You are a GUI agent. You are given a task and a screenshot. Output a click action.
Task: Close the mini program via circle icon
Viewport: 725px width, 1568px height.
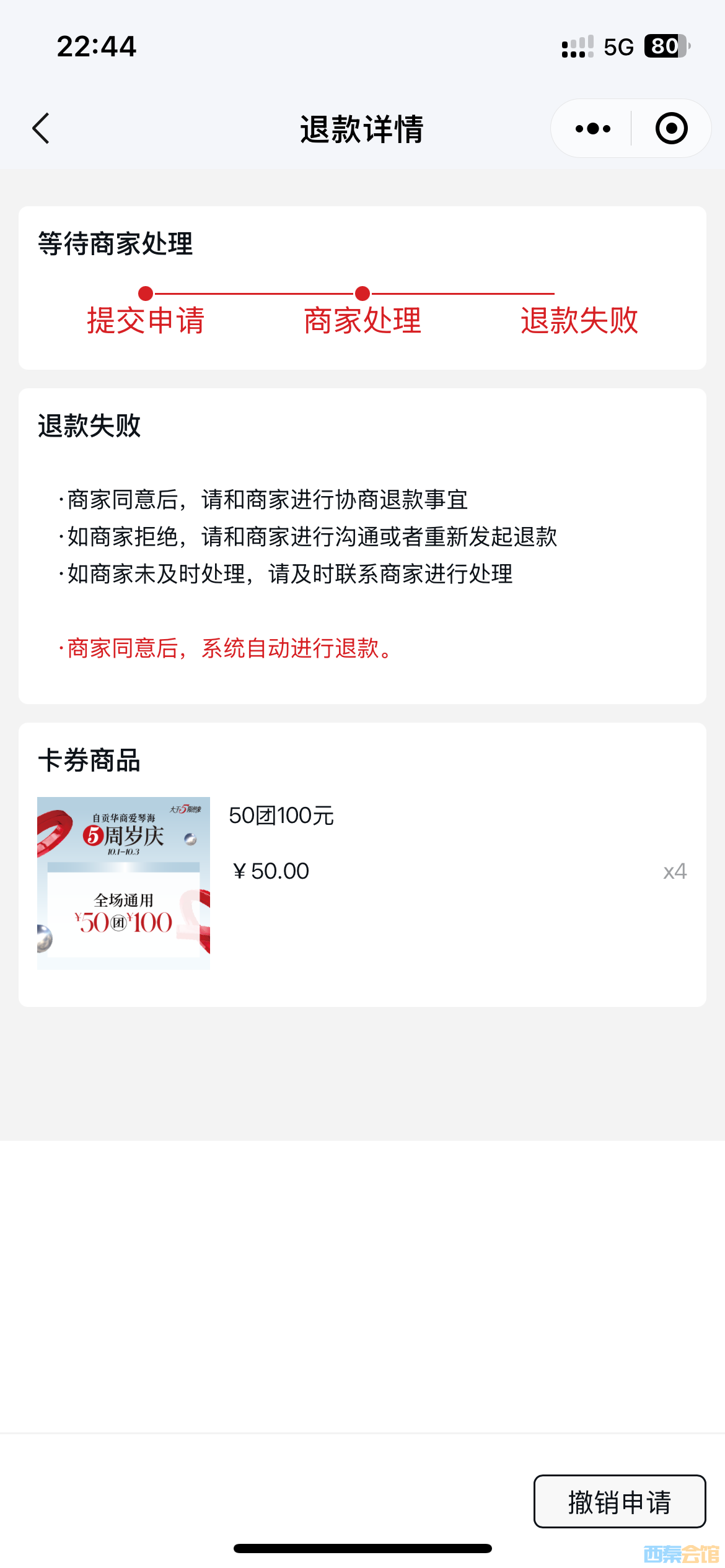tap(671, 129)
